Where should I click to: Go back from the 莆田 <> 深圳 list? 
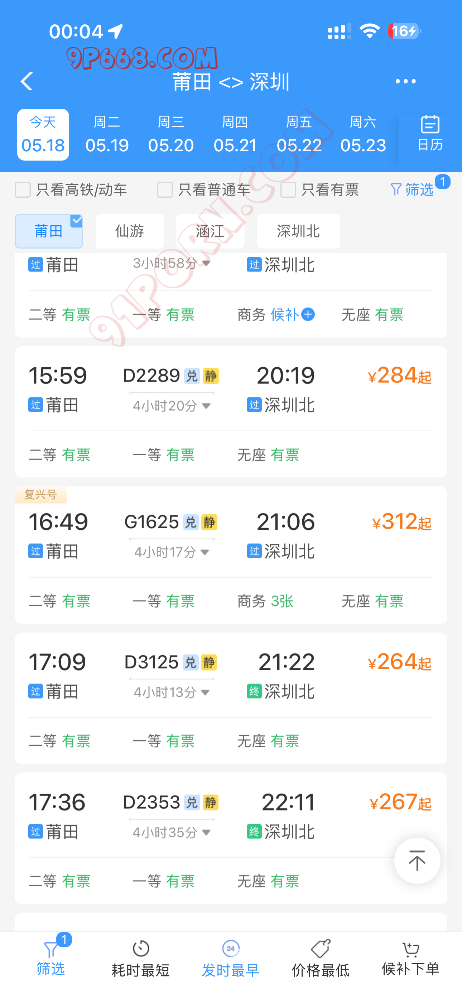(27, 82)
